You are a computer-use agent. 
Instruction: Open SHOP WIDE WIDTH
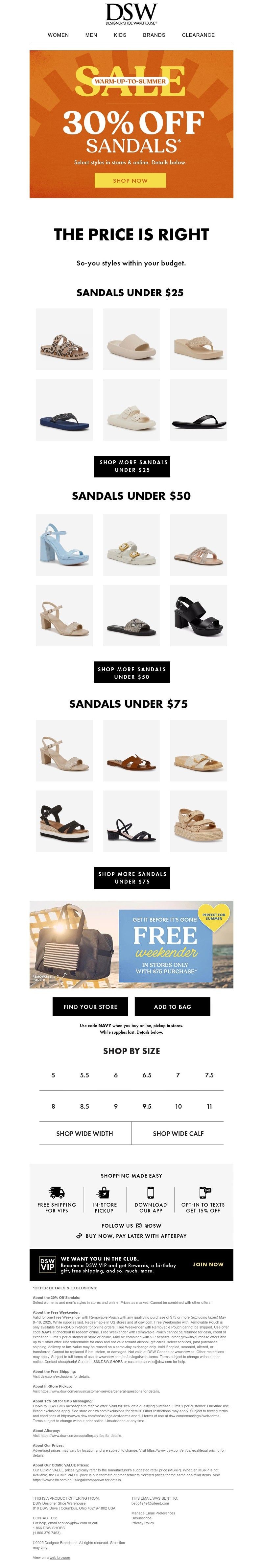[84, 1133]
